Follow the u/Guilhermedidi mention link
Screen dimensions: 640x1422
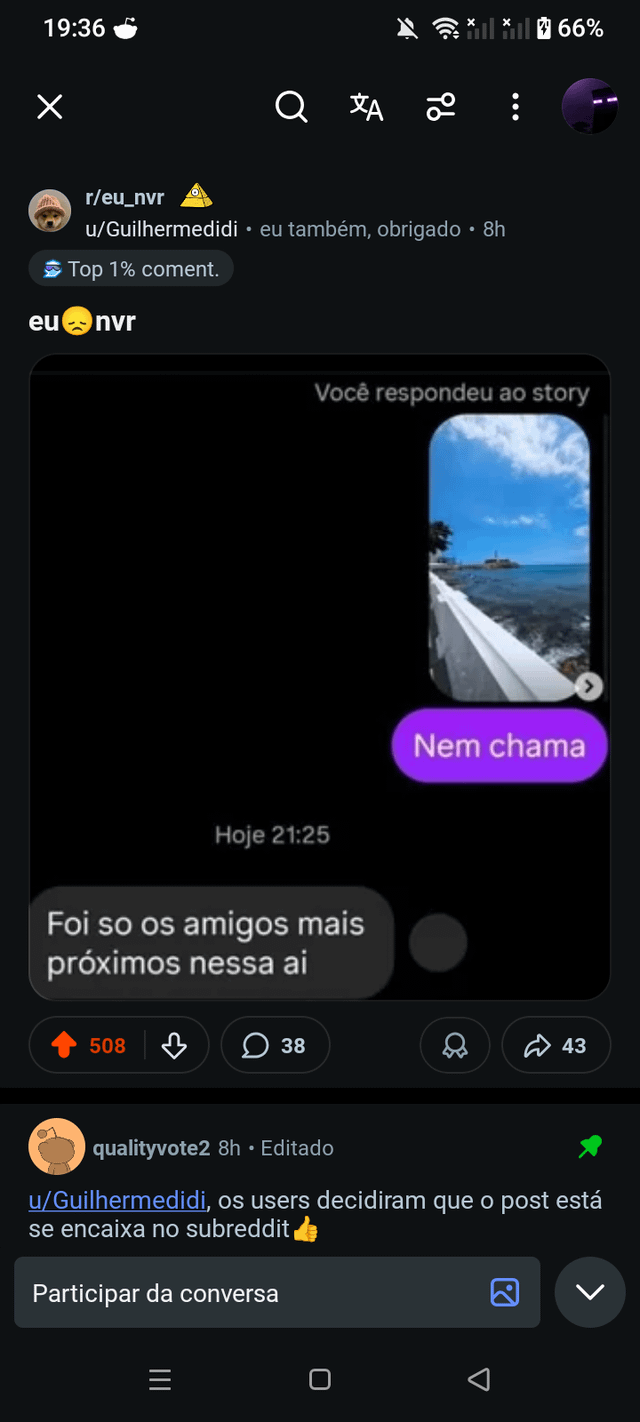click(117, 1200)
